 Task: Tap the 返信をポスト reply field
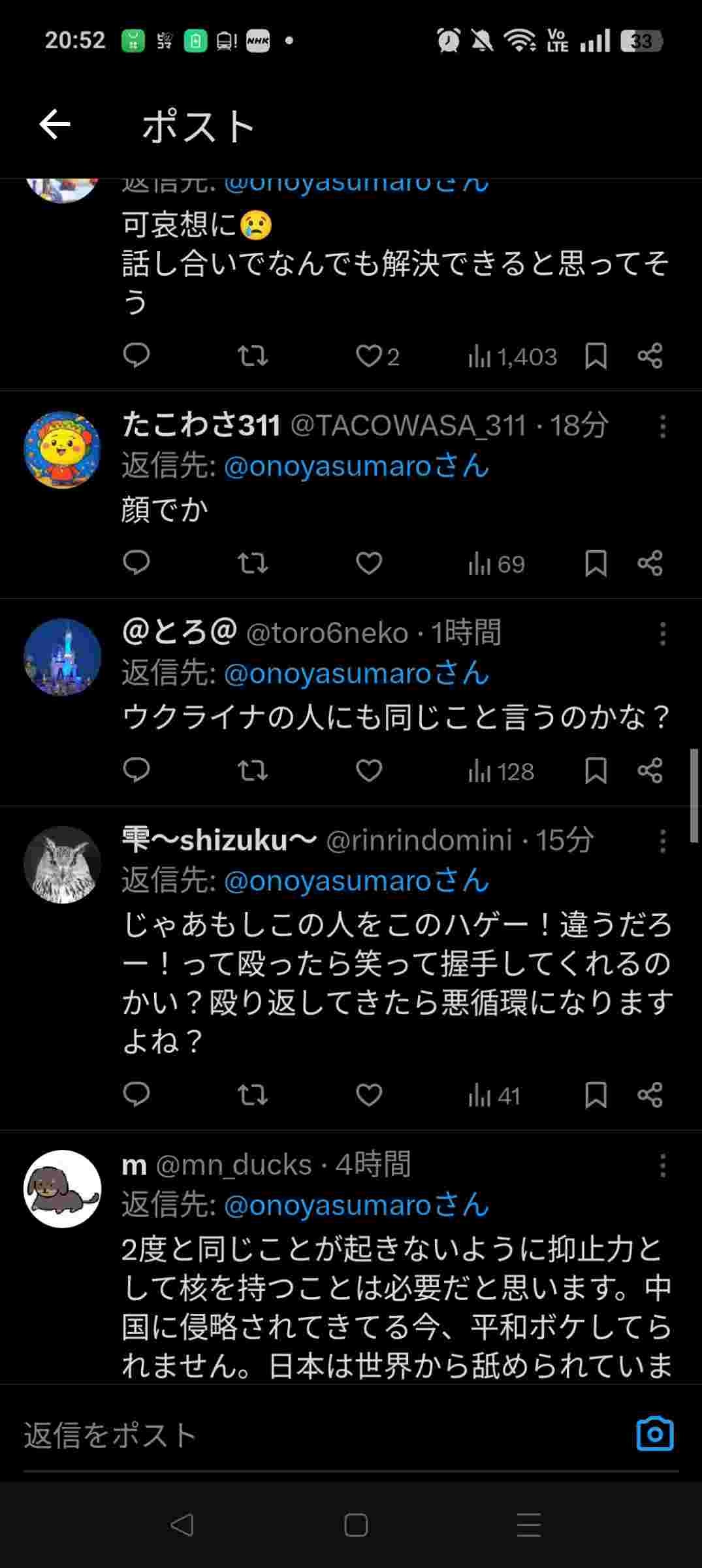[313, 1435]
